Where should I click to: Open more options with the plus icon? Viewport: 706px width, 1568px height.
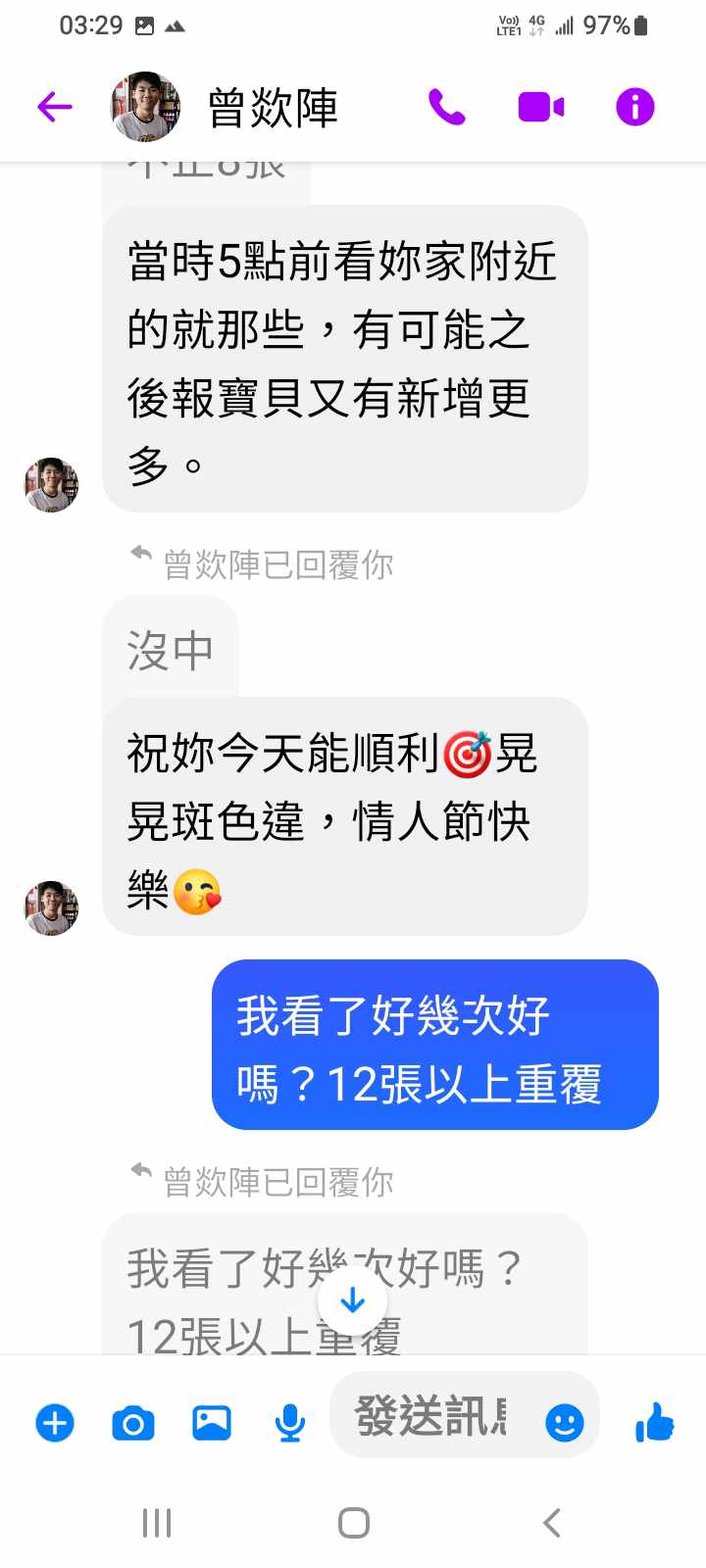55,1423
